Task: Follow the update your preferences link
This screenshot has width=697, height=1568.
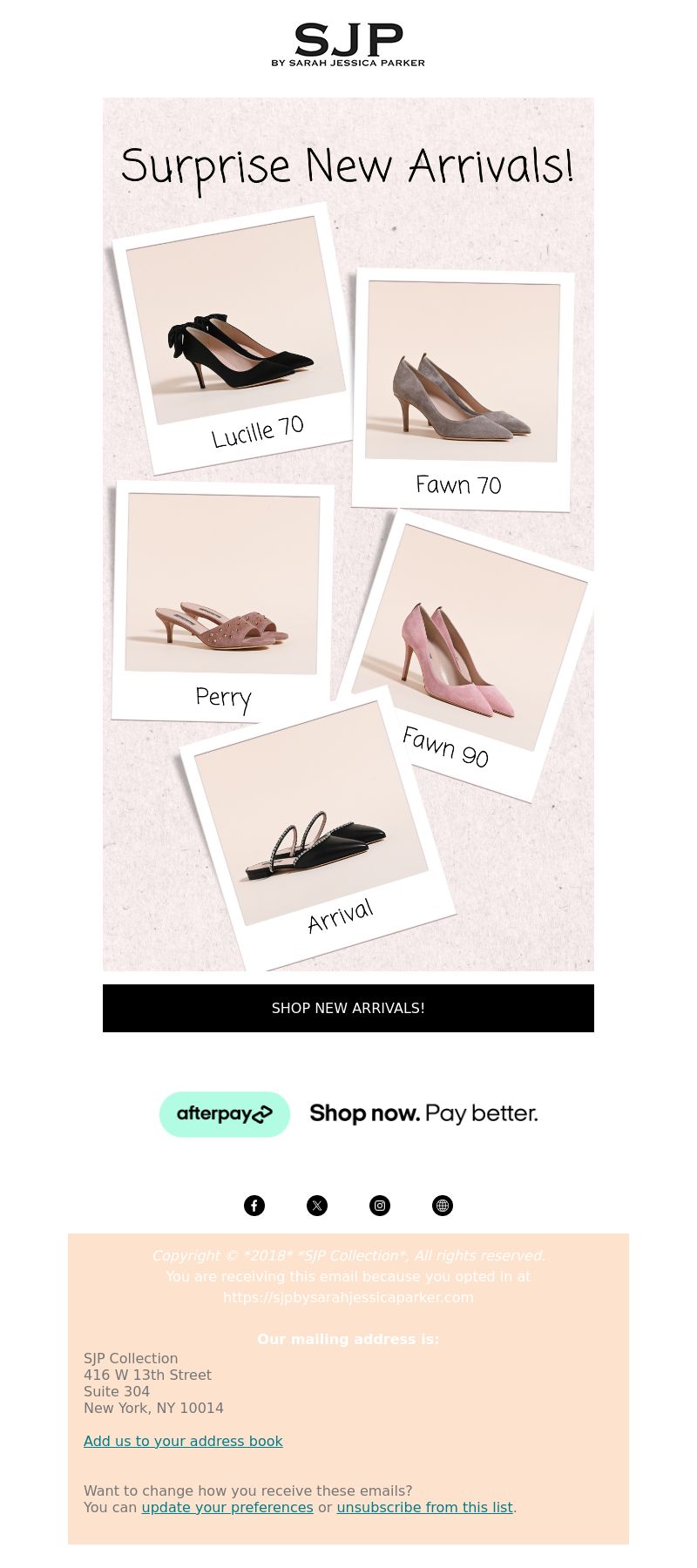Action: (x=227, y=1507)
